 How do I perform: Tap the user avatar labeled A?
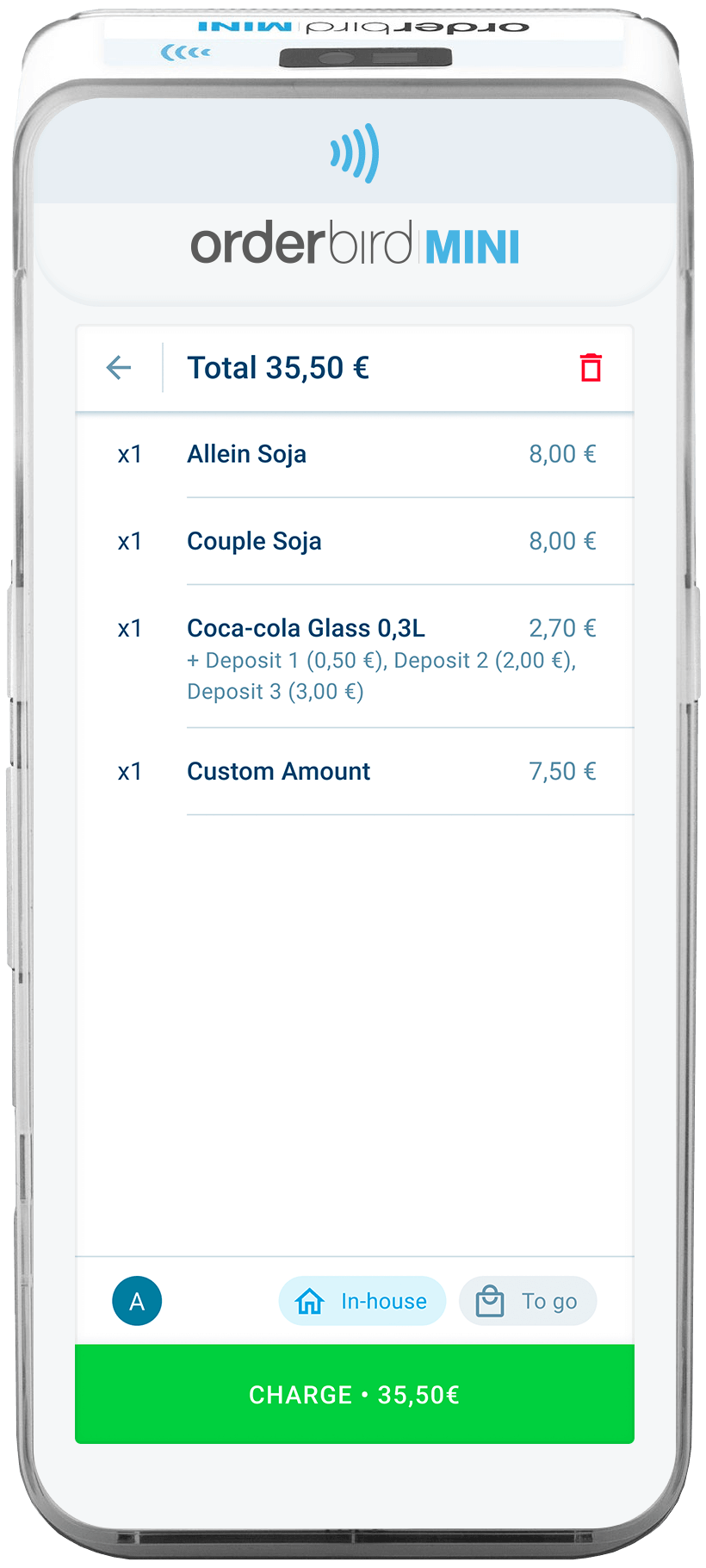tap(137, 1301)
